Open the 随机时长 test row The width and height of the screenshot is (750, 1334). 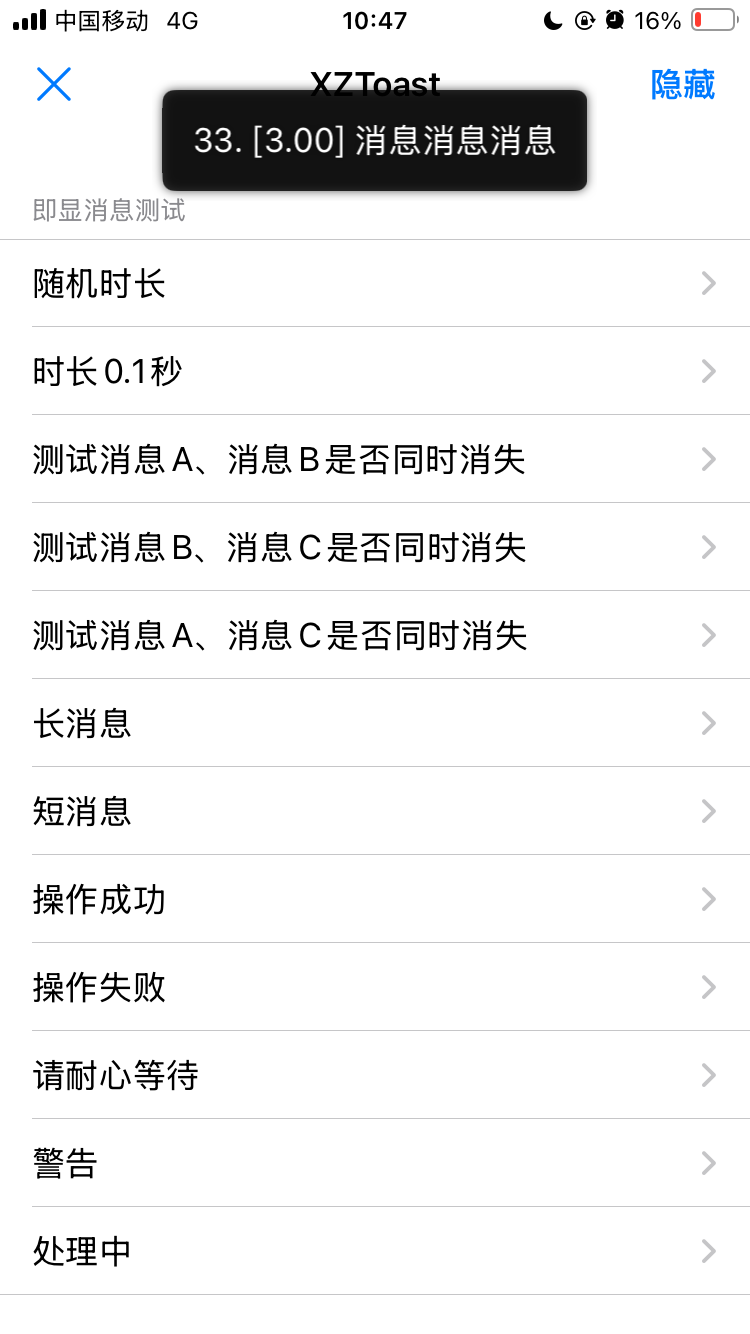[375, 284]
